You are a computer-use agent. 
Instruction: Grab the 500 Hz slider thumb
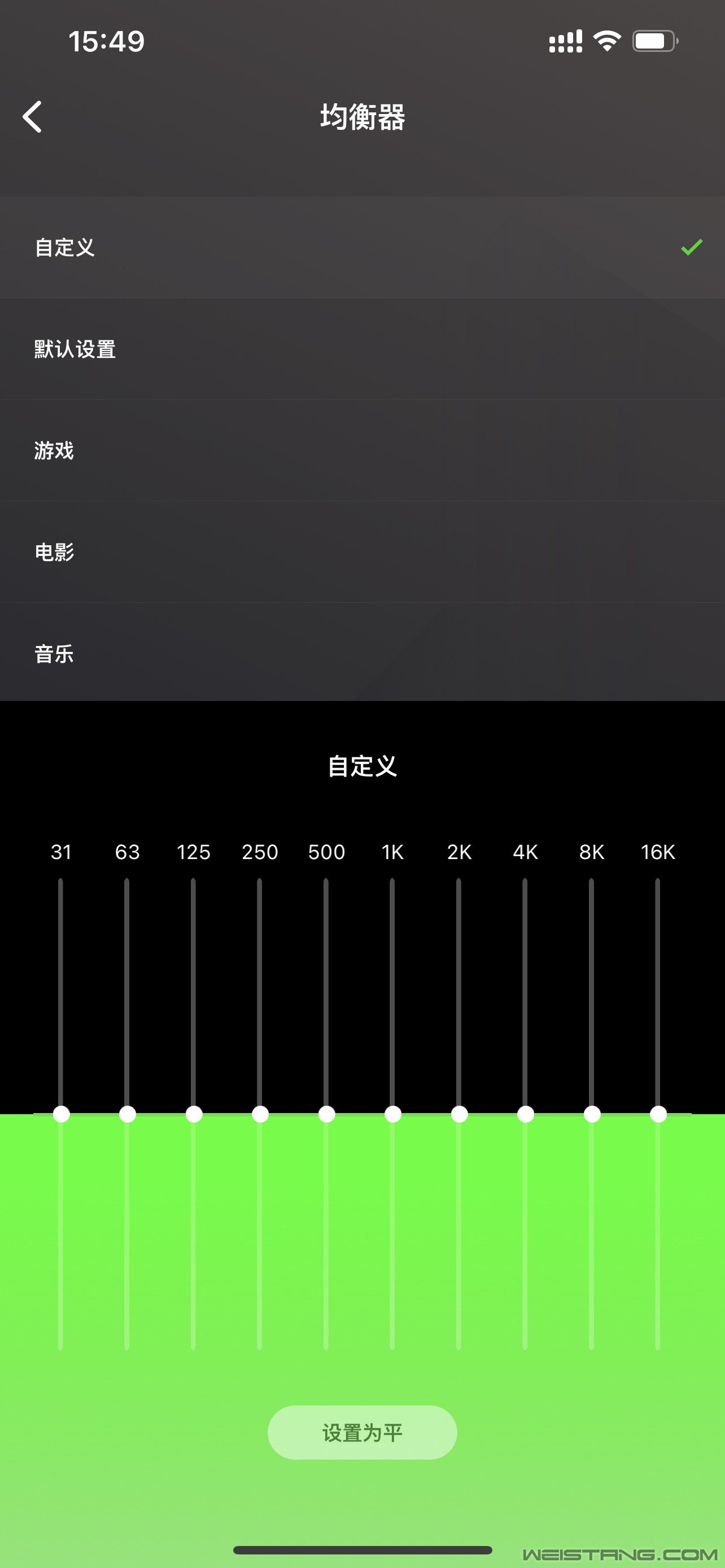click(x=327, y=1115)
